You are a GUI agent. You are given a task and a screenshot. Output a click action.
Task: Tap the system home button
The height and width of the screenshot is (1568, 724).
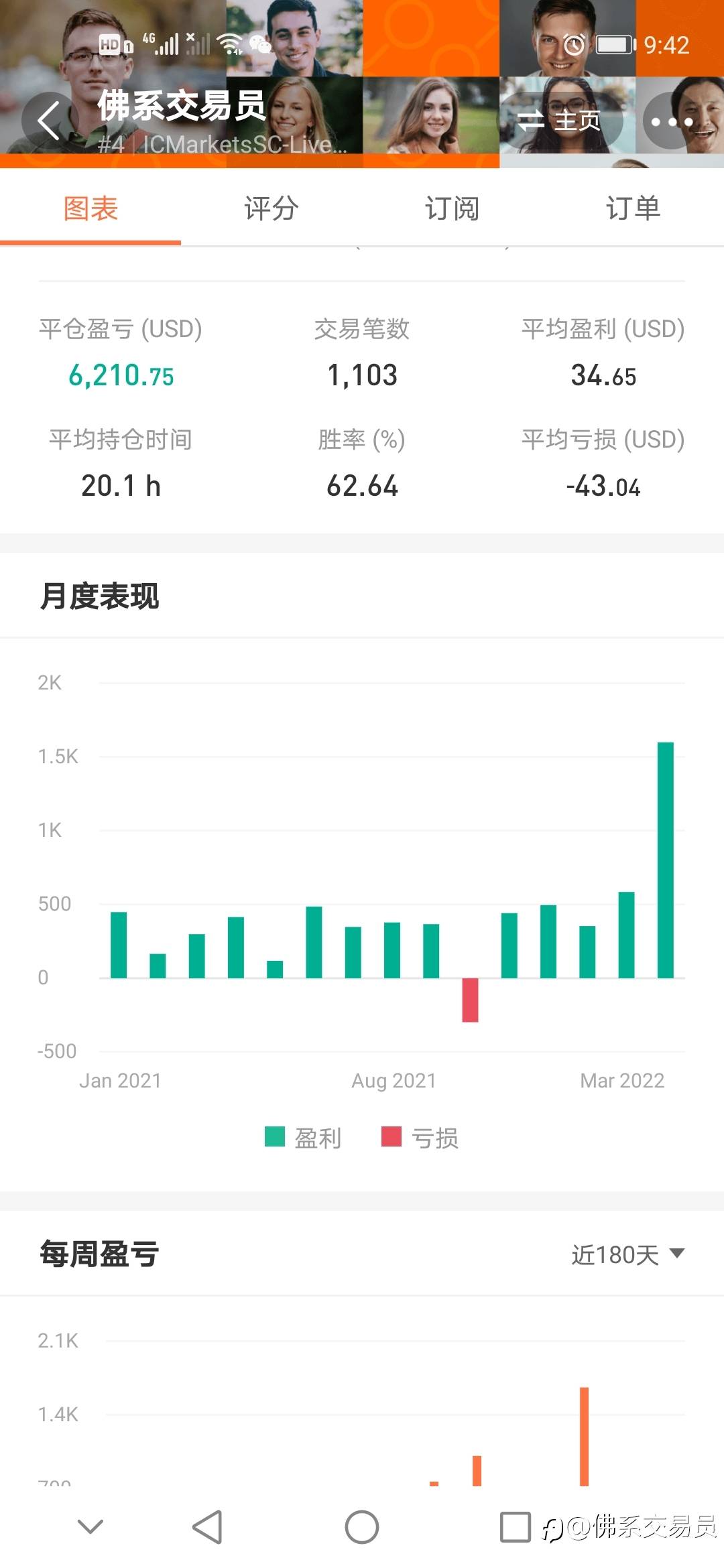pyautogui.click(x=362, y=1527)
